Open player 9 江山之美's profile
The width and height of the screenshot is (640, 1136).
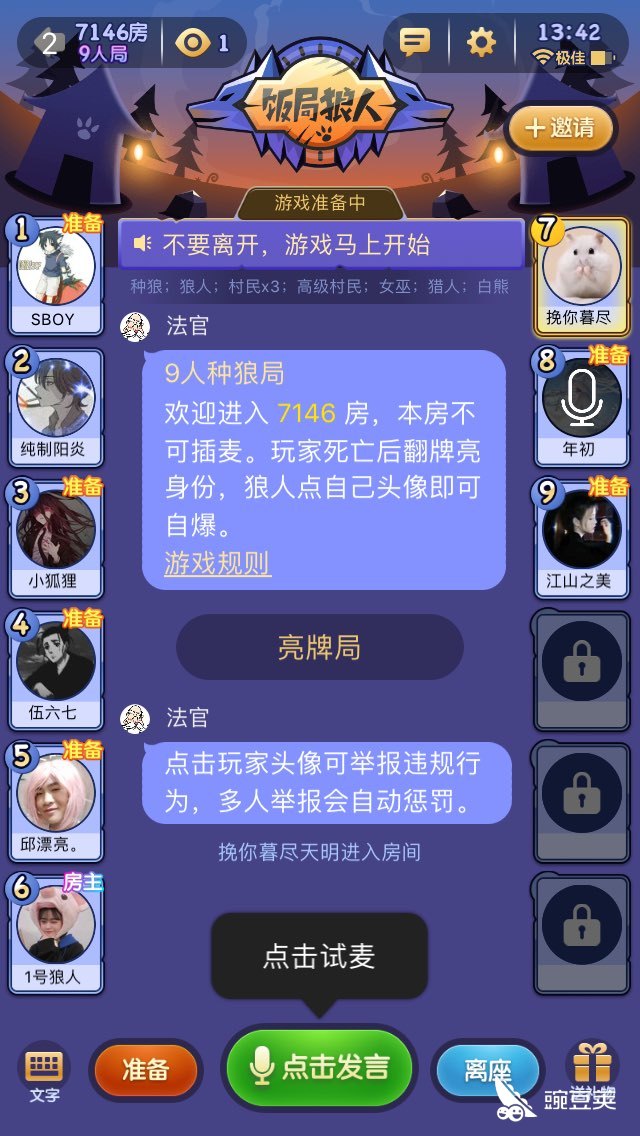(581, 538)
